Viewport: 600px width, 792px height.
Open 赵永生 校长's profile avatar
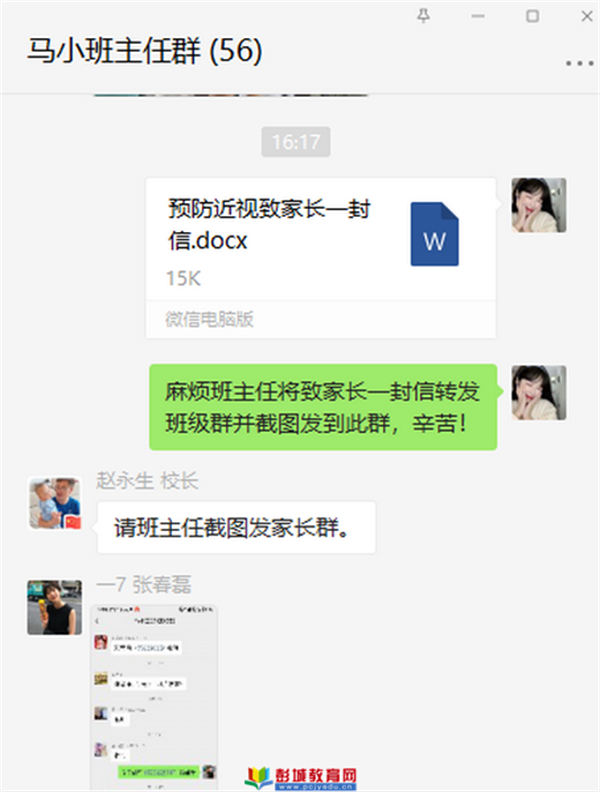pyautogui.click(x=53, y=503)
